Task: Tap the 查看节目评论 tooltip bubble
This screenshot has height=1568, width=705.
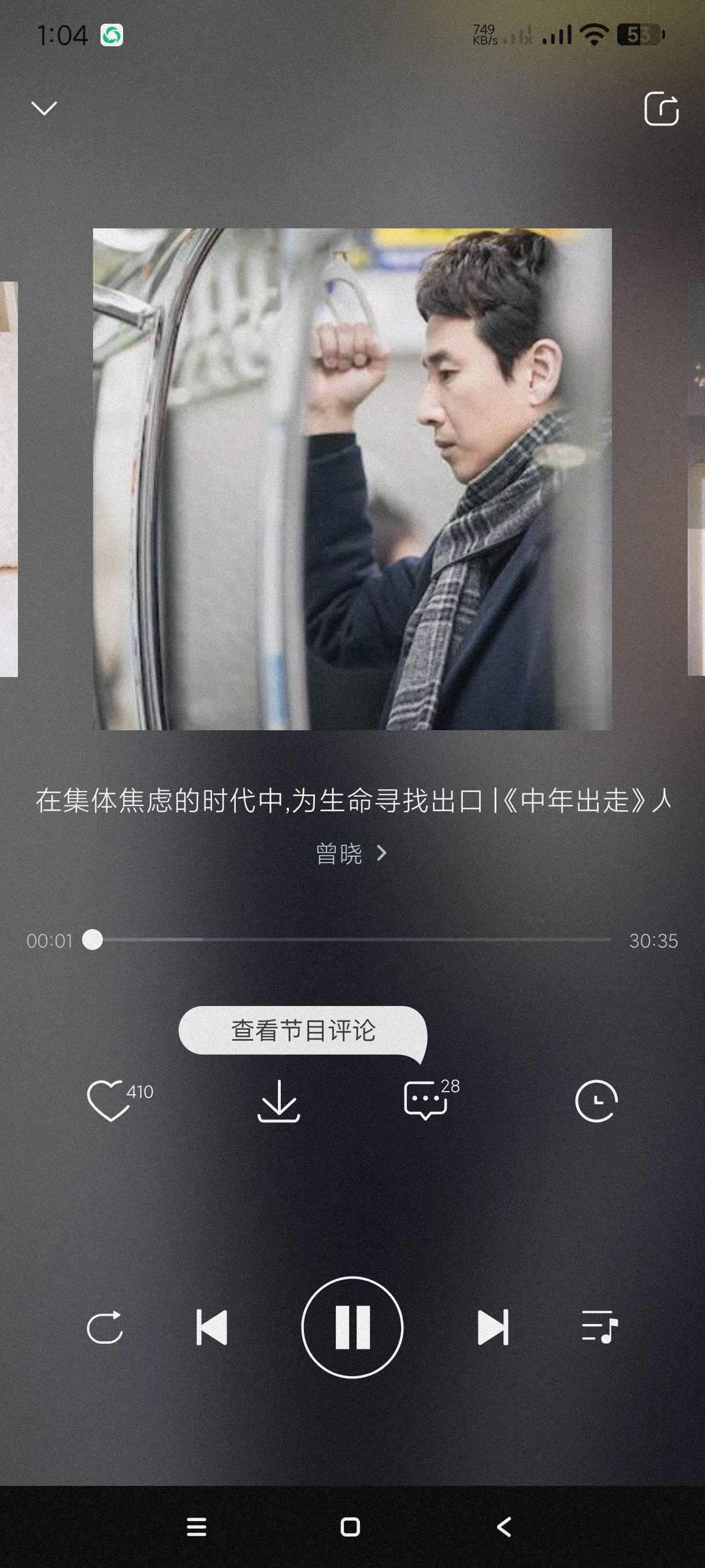Action: coord(302,1030)
